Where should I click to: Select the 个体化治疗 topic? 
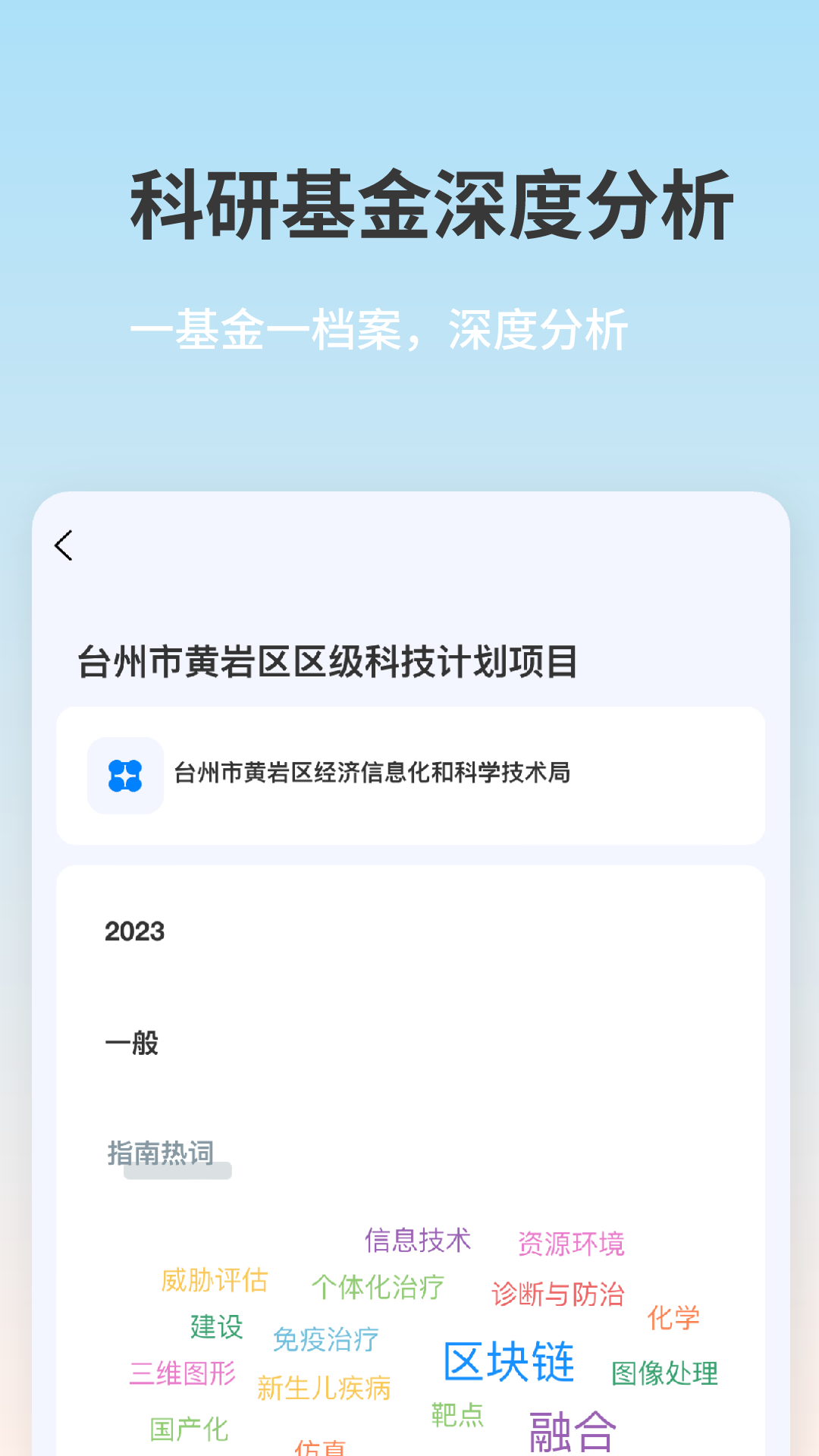[x=379, y=1287]
